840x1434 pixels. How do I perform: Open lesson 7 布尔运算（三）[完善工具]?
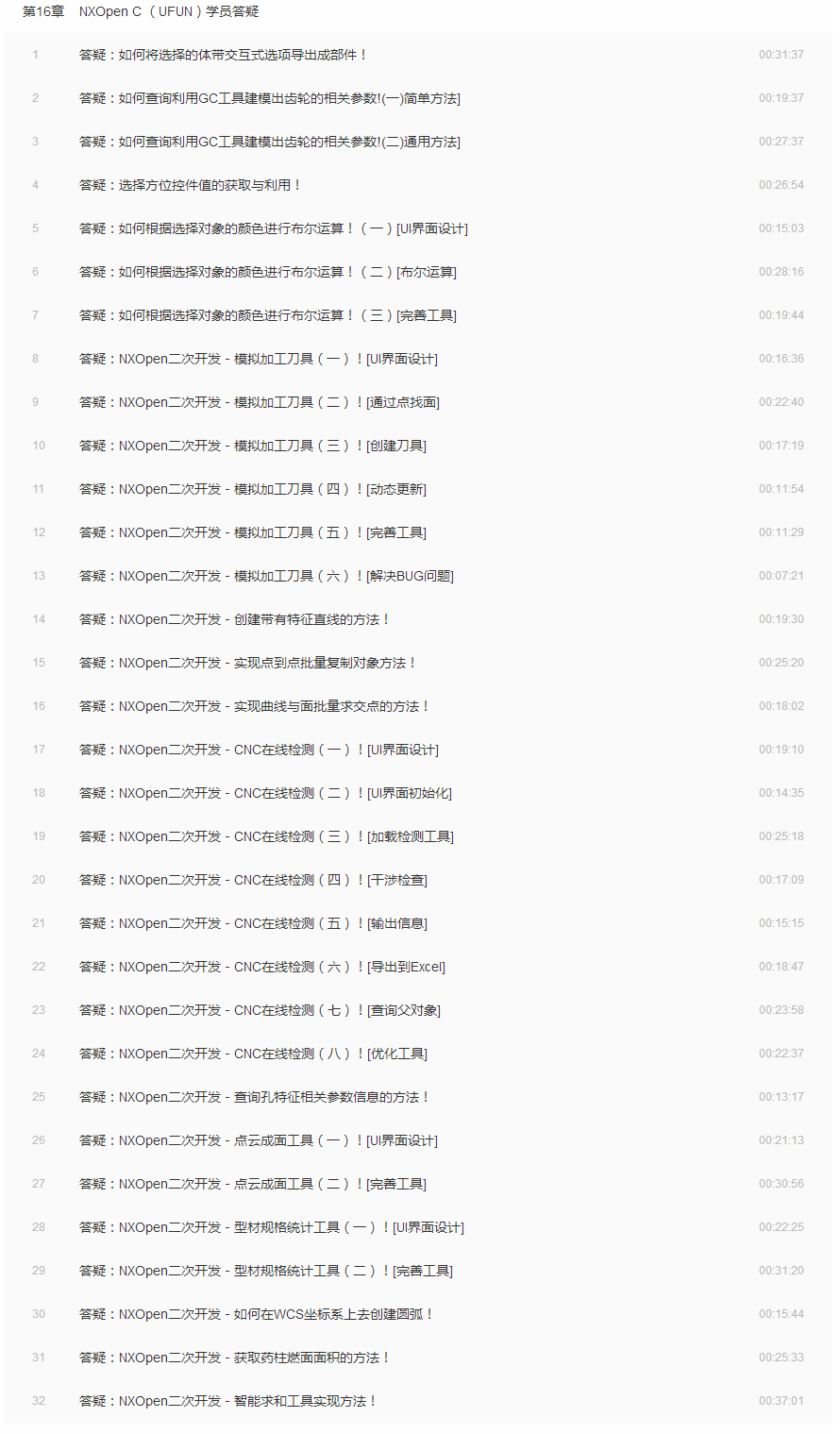coord(267,315)
